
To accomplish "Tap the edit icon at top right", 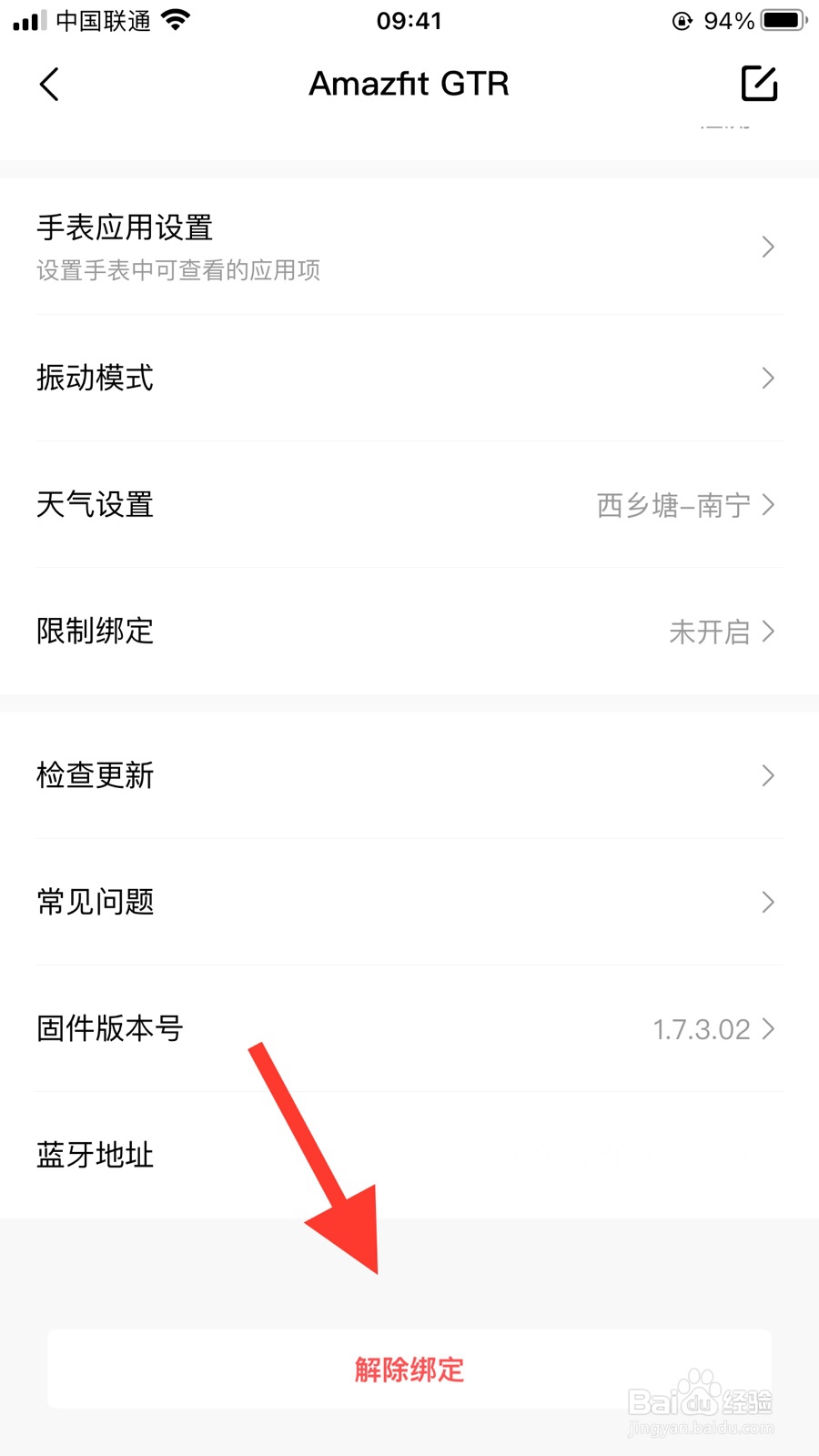I will [761, 84].
